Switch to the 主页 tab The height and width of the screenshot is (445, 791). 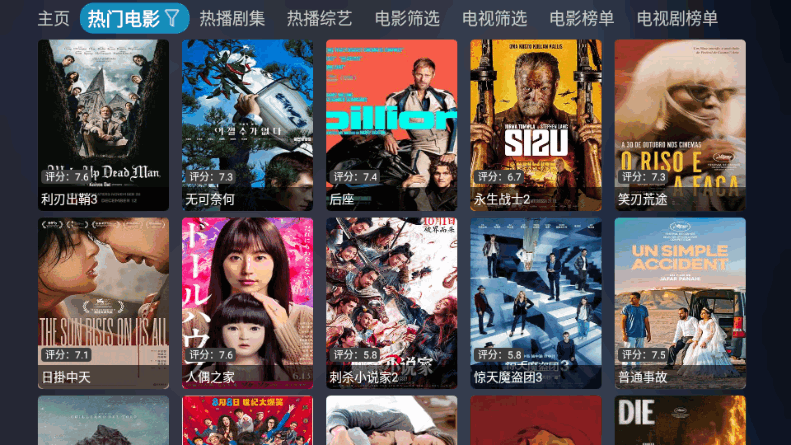pyautogui.click(x=54, y=18)
